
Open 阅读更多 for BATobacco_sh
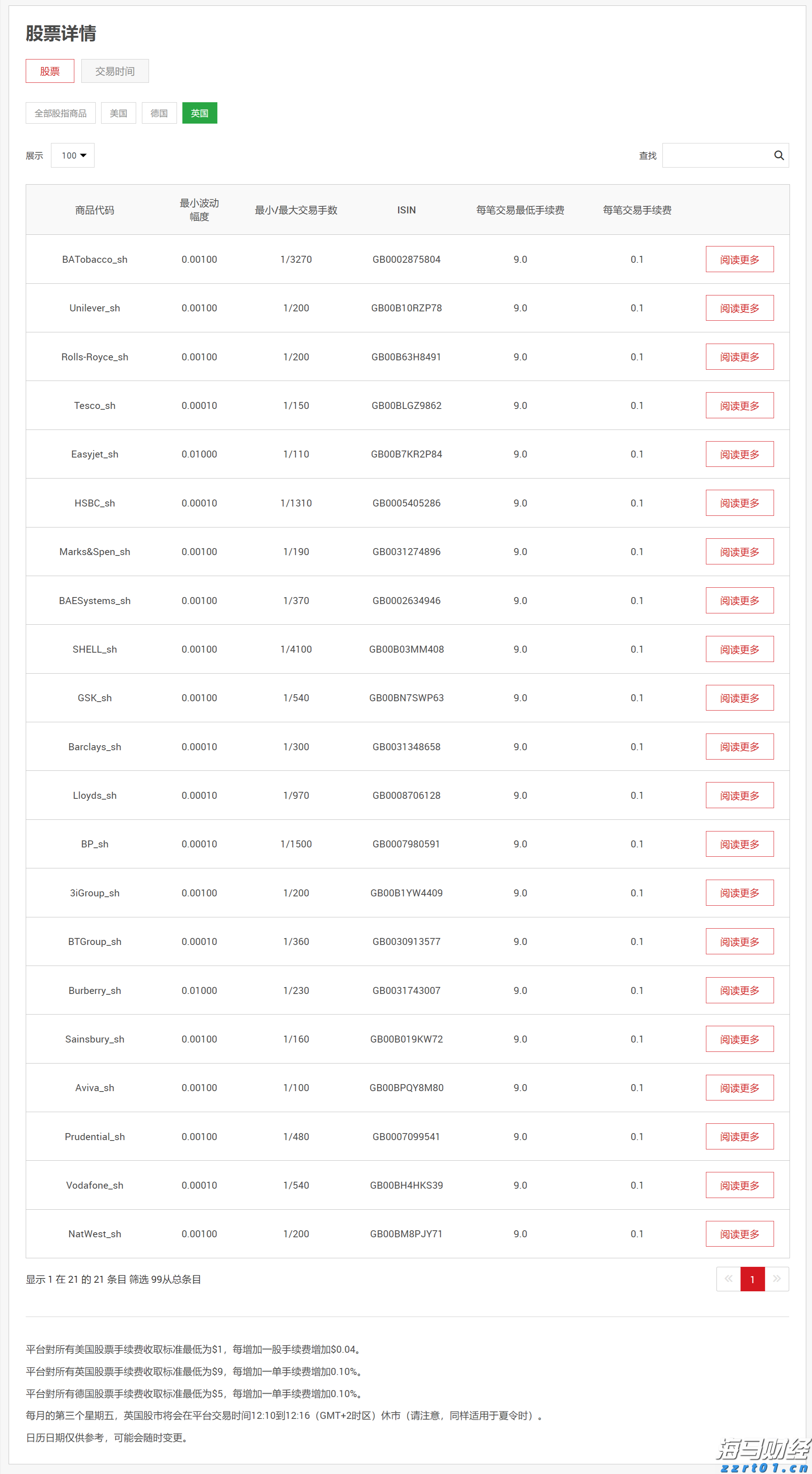tap(739, 259)
